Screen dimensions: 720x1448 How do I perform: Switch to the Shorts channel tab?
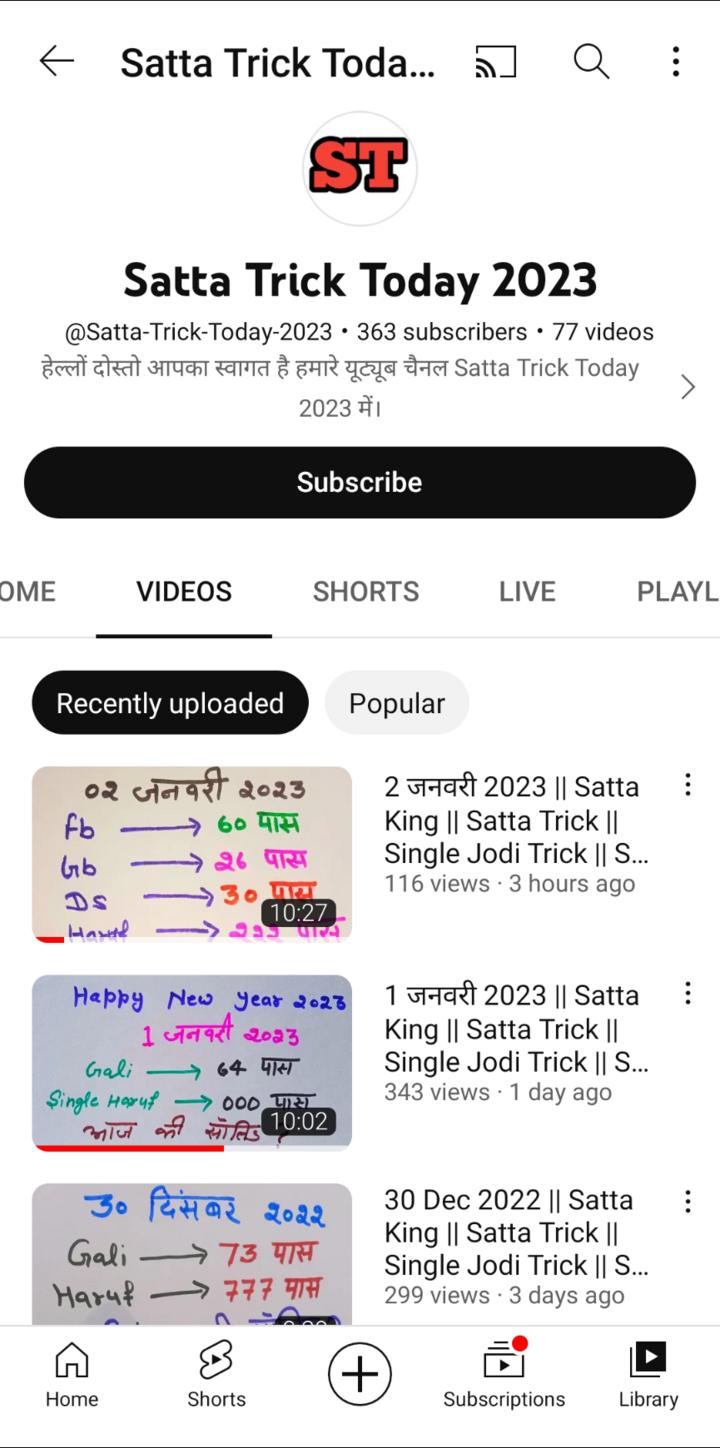pos(366,591)
